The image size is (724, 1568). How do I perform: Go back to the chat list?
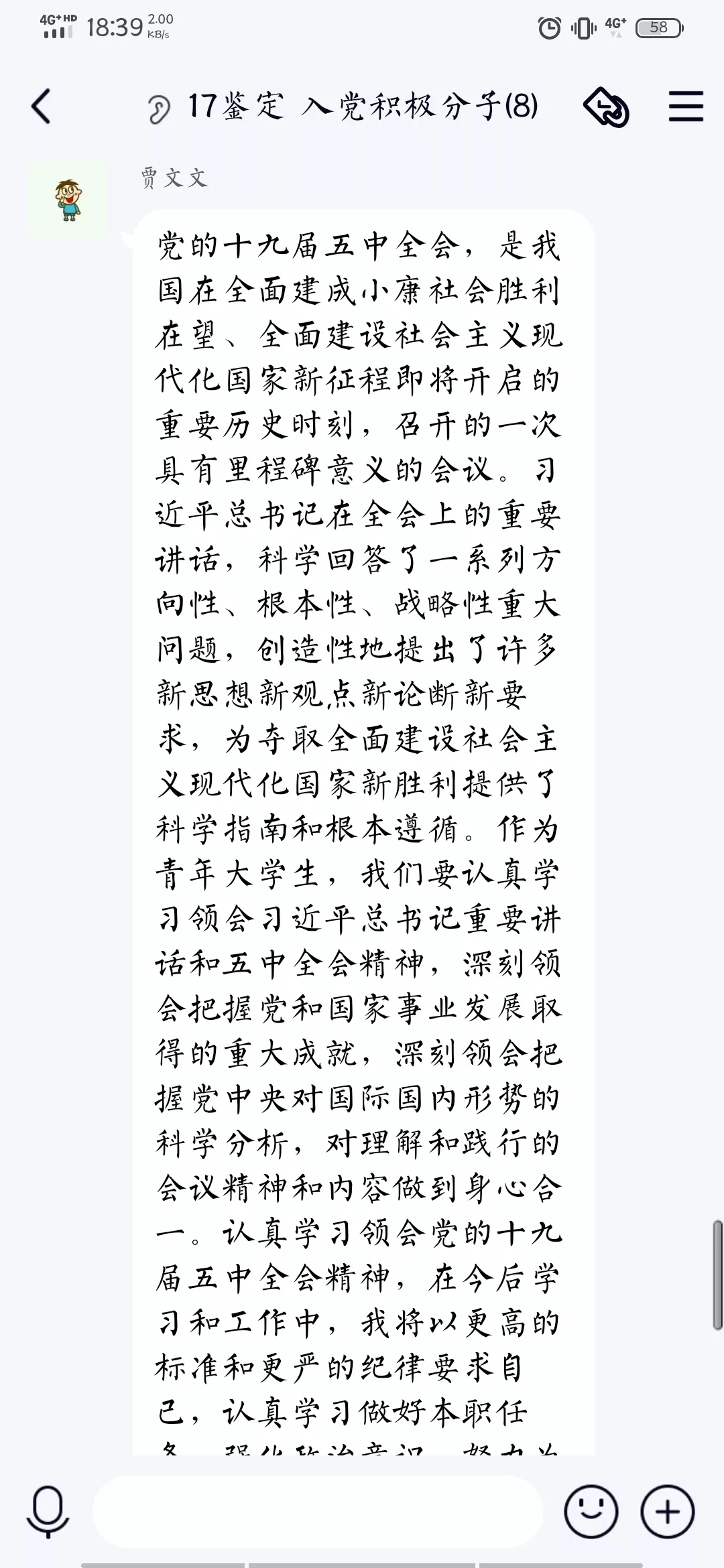click(x=42, y=107)
